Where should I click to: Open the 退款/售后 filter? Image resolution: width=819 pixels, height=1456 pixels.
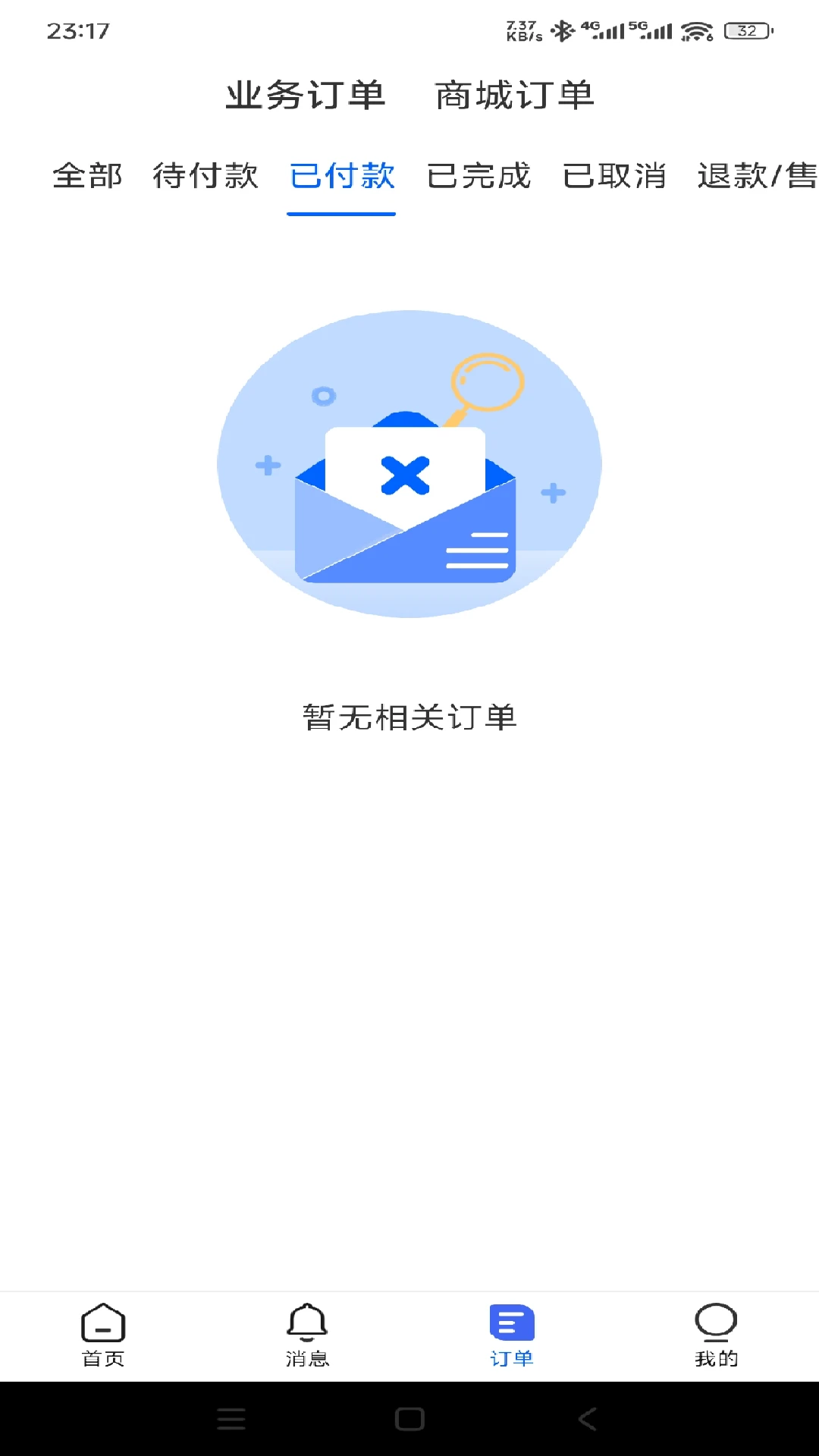click(755, 176)
